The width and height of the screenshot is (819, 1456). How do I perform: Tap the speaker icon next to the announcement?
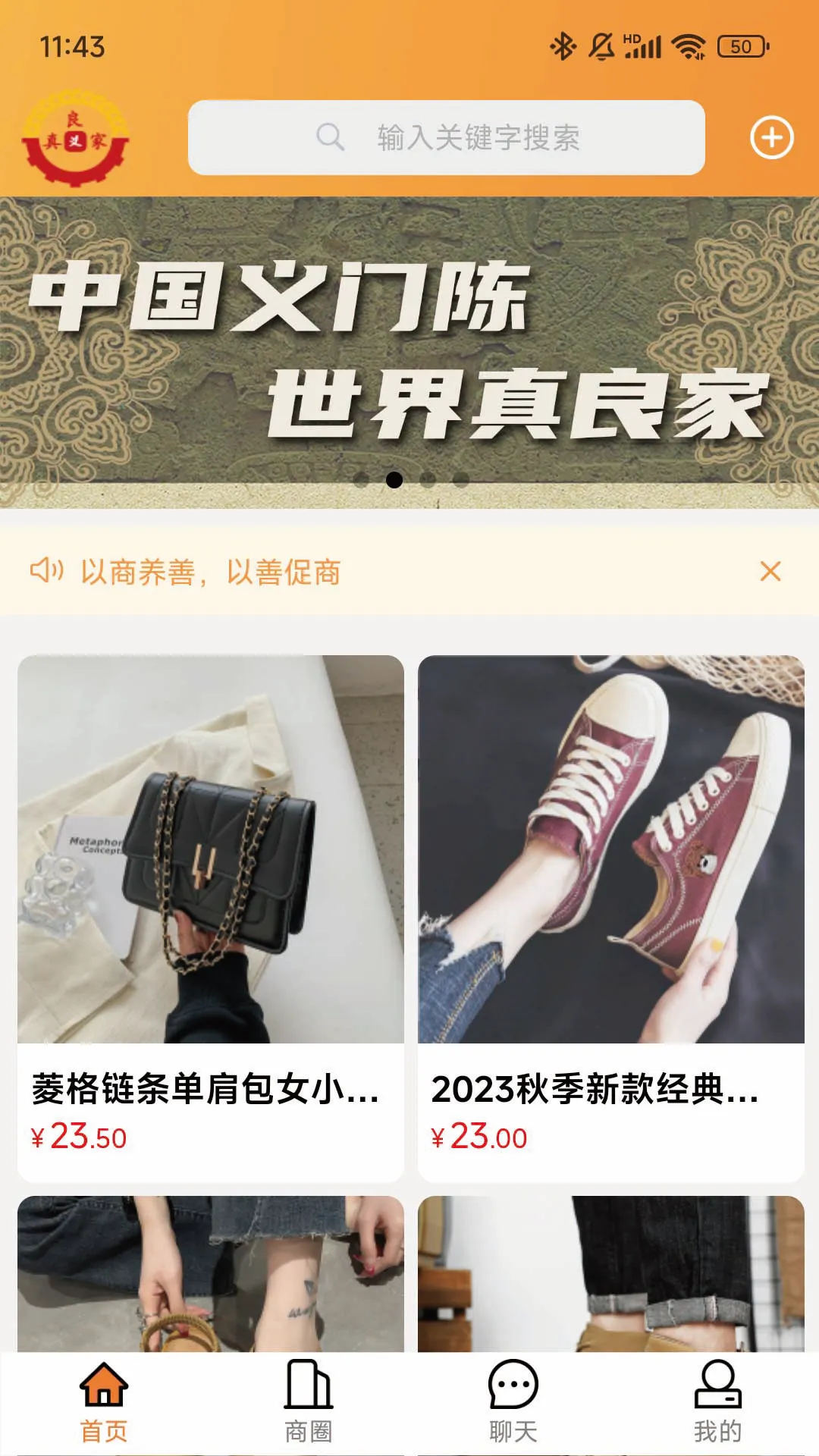(49, 573)
